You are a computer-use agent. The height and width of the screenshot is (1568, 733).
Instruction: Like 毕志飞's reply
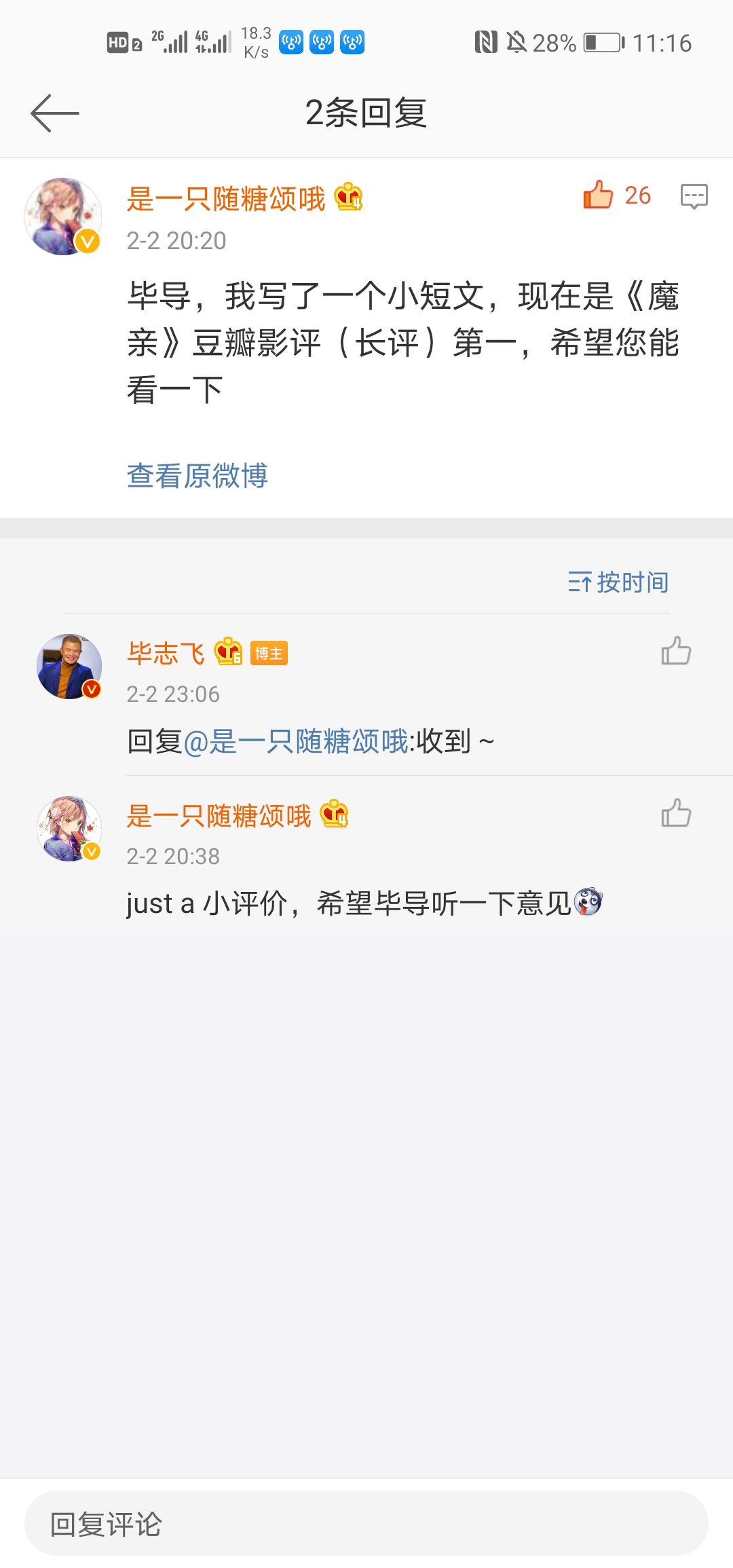point(676,651)
